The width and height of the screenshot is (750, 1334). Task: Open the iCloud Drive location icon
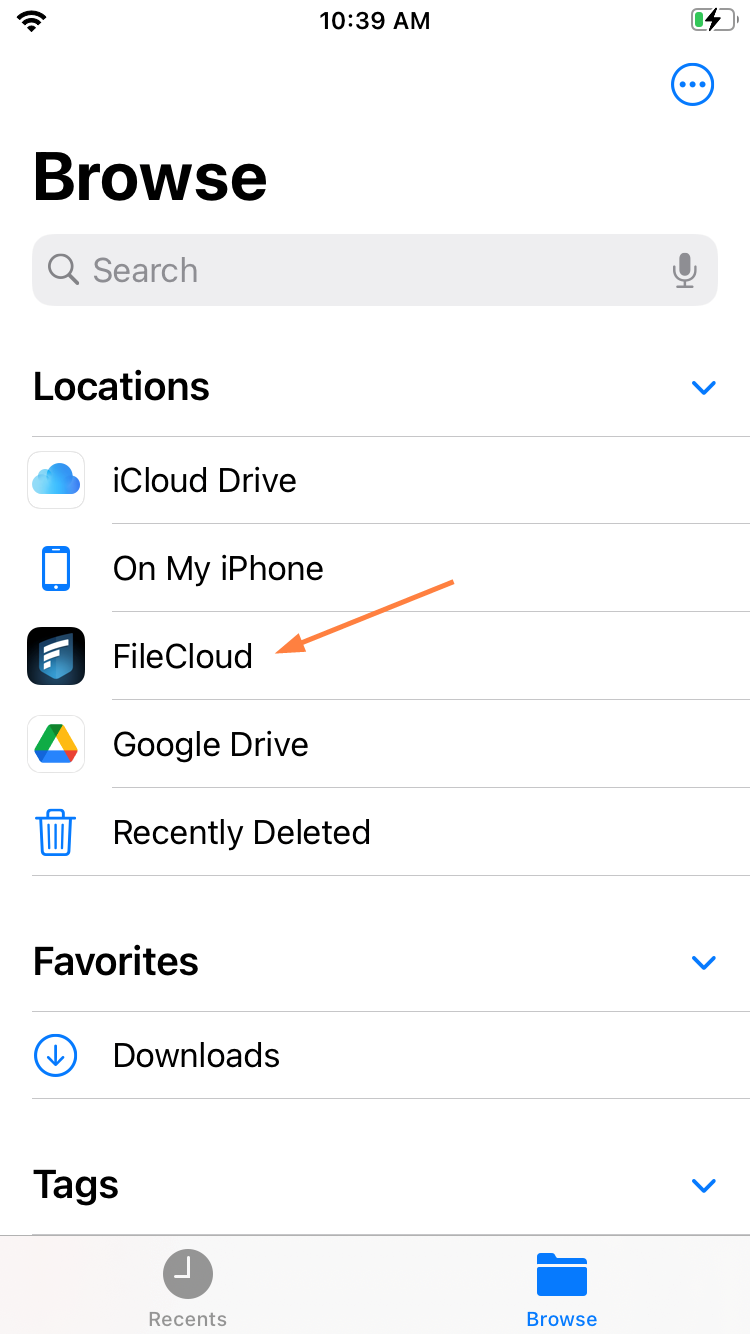click(x=55, y=480)
